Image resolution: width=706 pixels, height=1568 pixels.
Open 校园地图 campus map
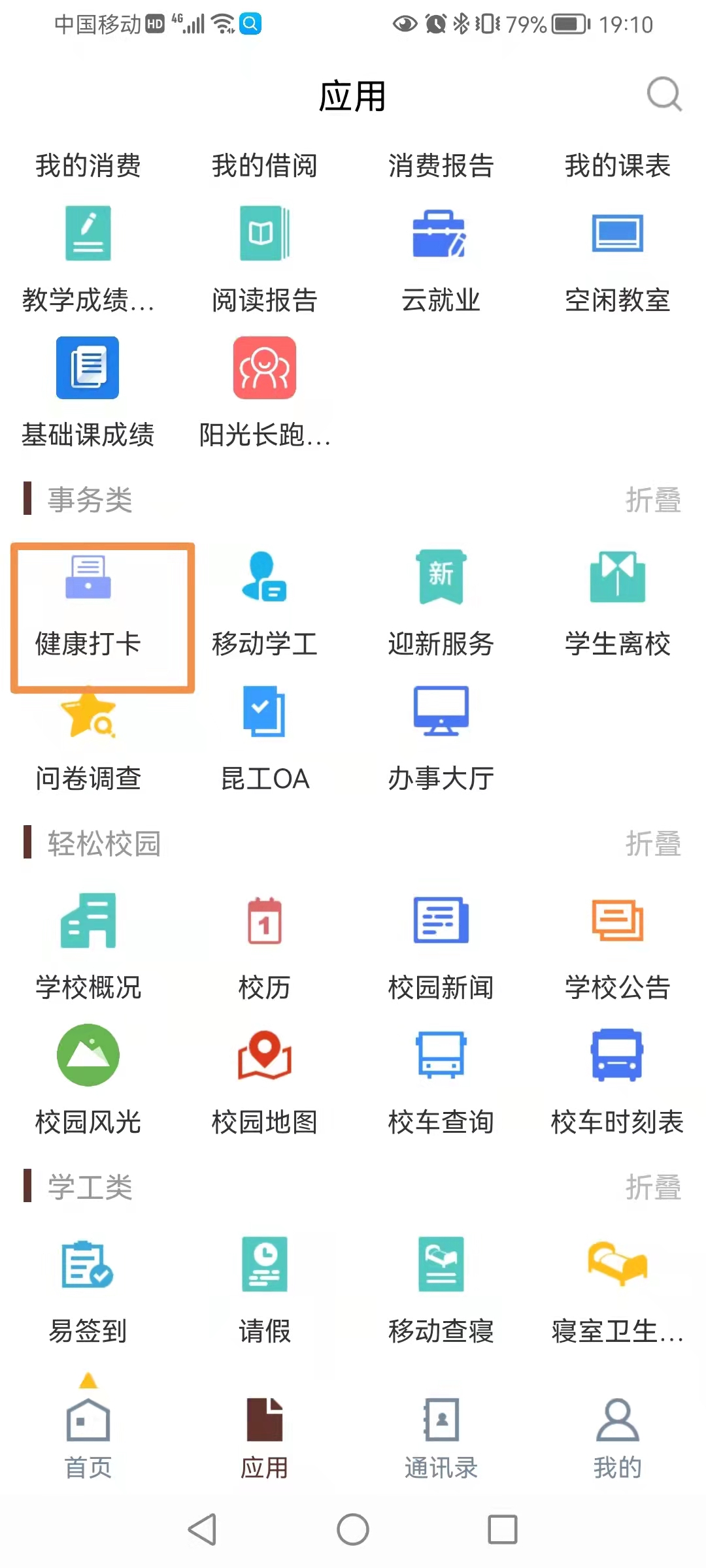(264, 1083)
